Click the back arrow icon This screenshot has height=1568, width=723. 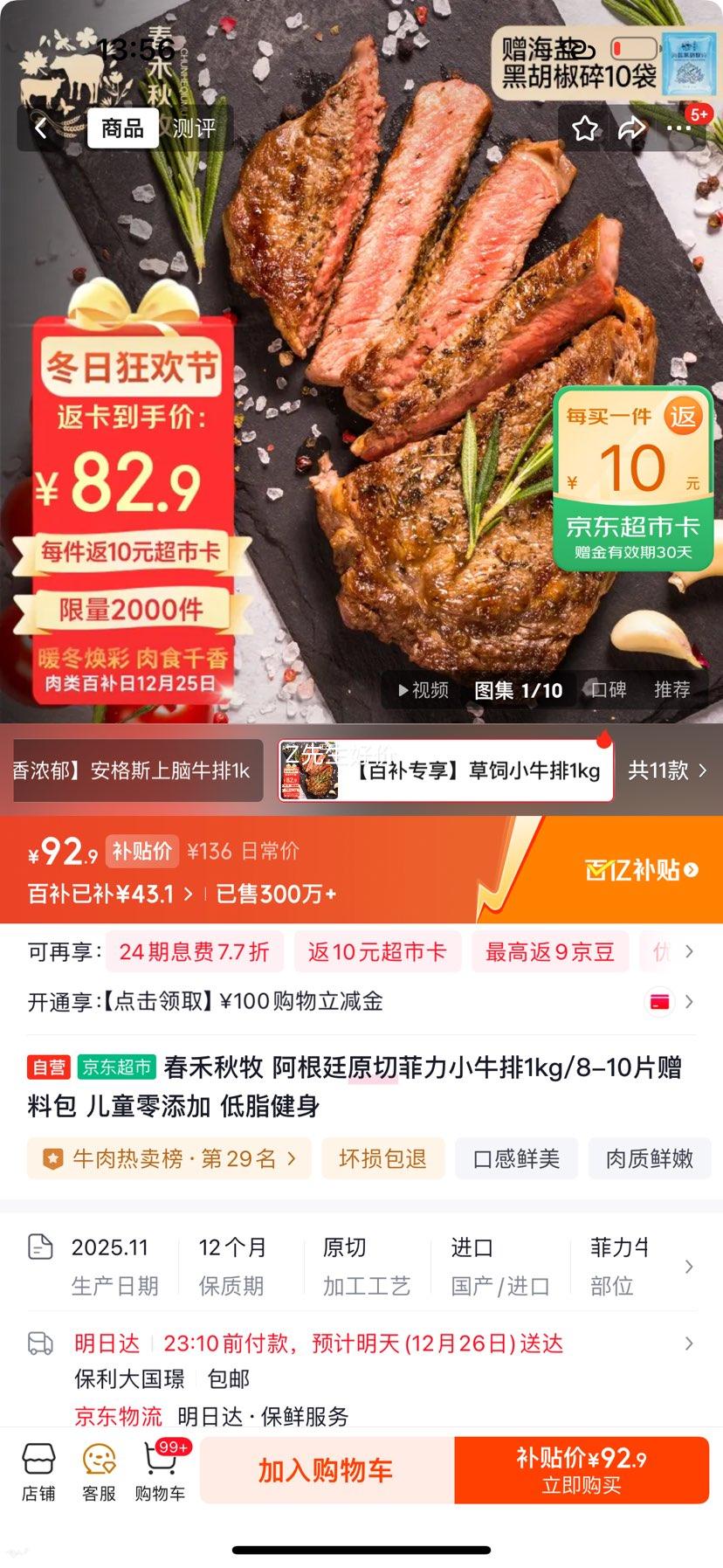(x=40, y=128)
